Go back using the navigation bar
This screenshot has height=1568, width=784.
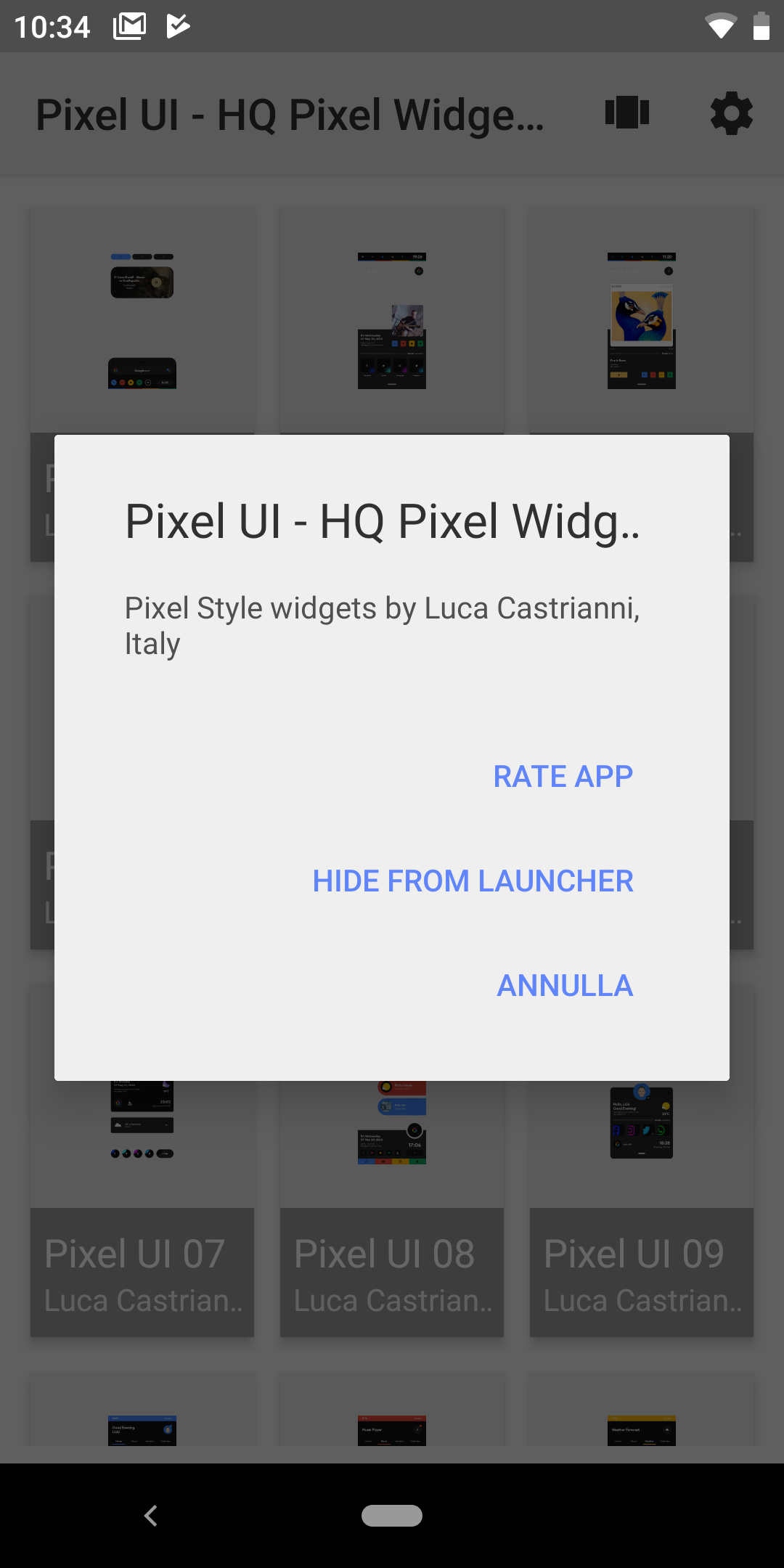(151, 1516)
